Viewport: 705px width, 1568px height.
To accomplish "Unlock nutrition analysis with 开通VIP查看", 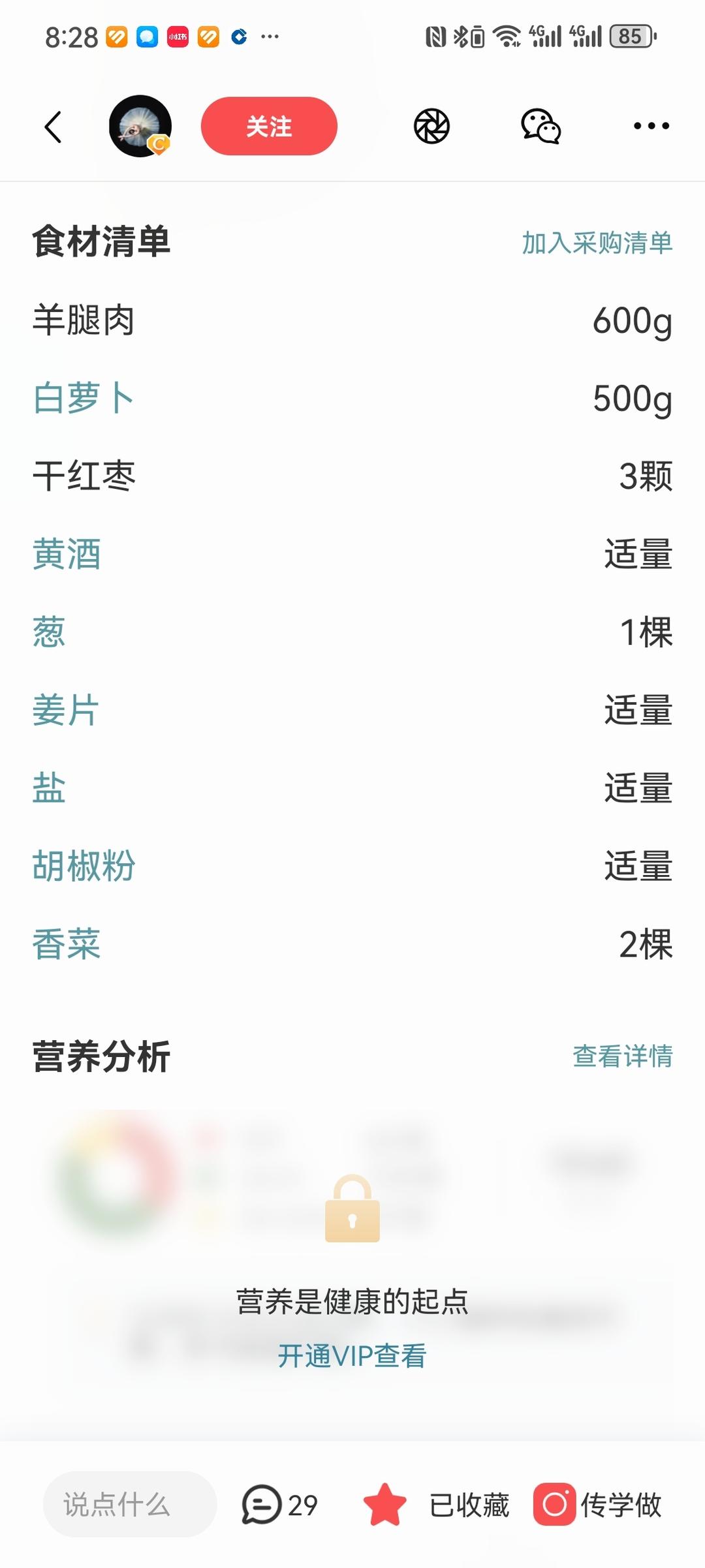I will [352, 1356].
